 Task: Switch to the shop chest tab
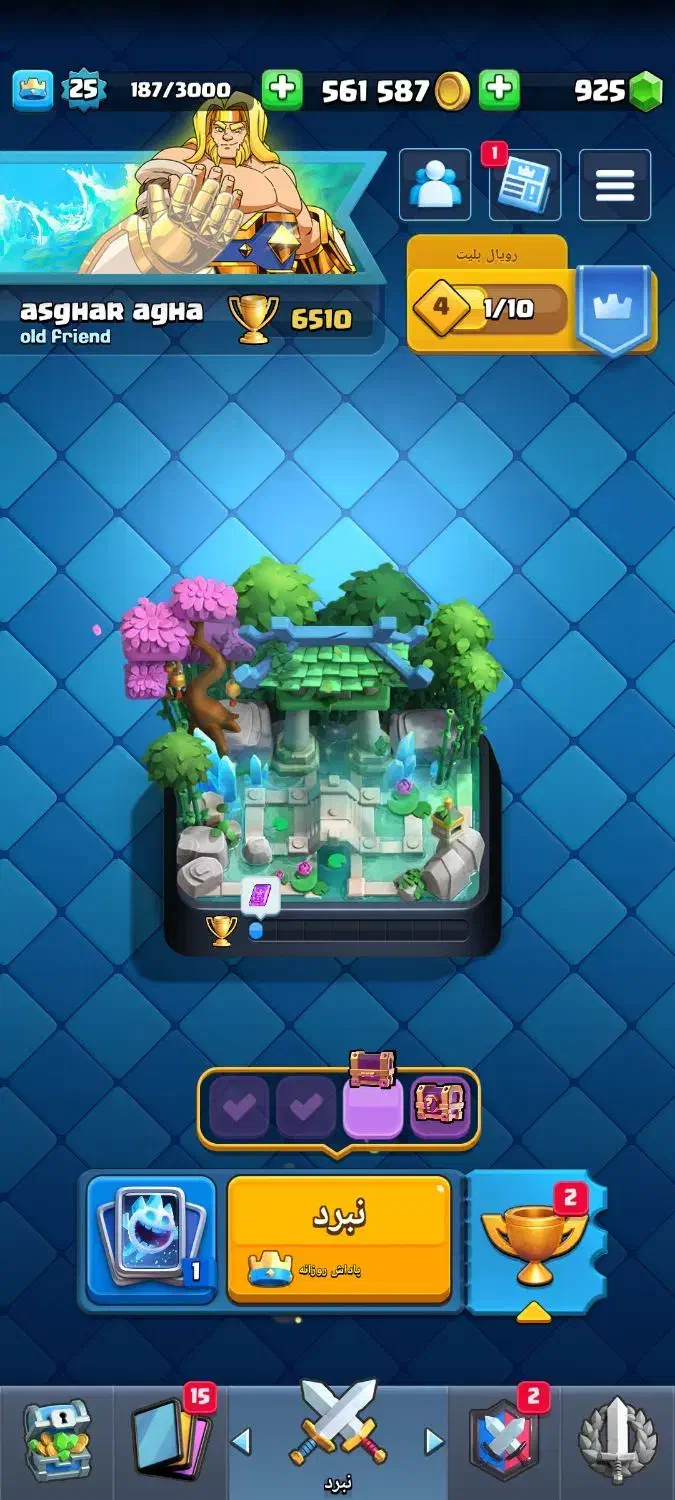[x=56, y=1441]
